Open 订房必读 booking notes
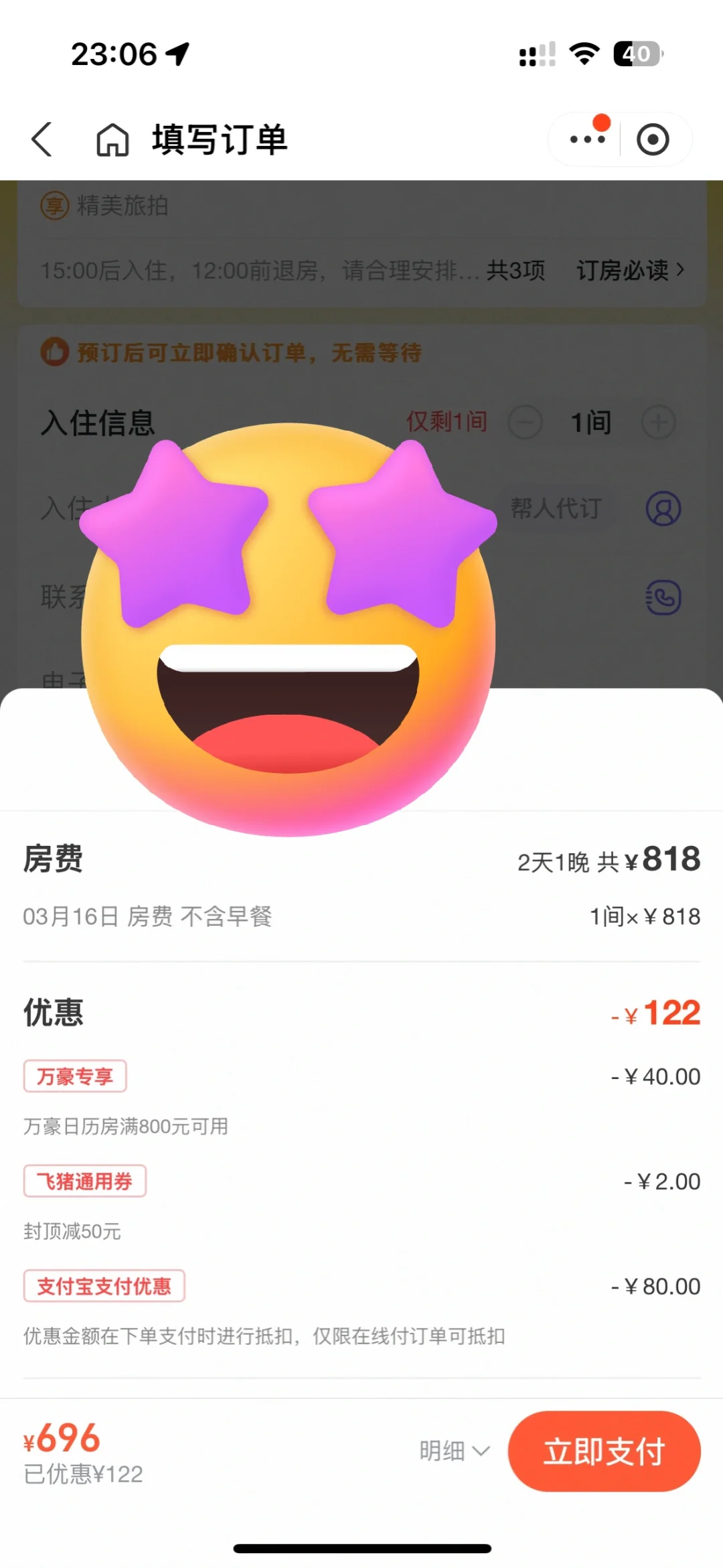 (630, 271)
